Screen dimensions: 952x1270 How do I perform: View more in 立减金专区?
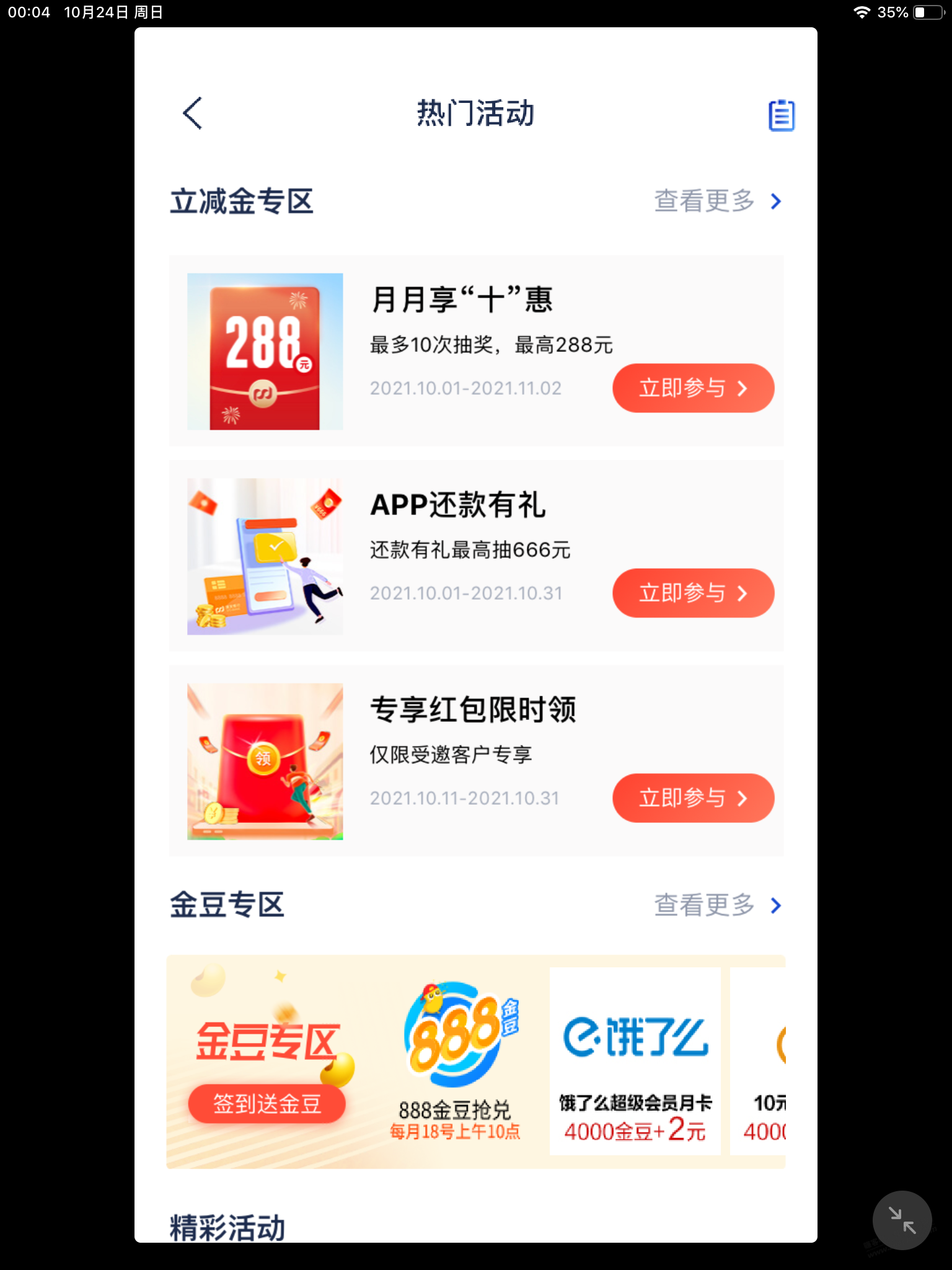coord(718,202)
